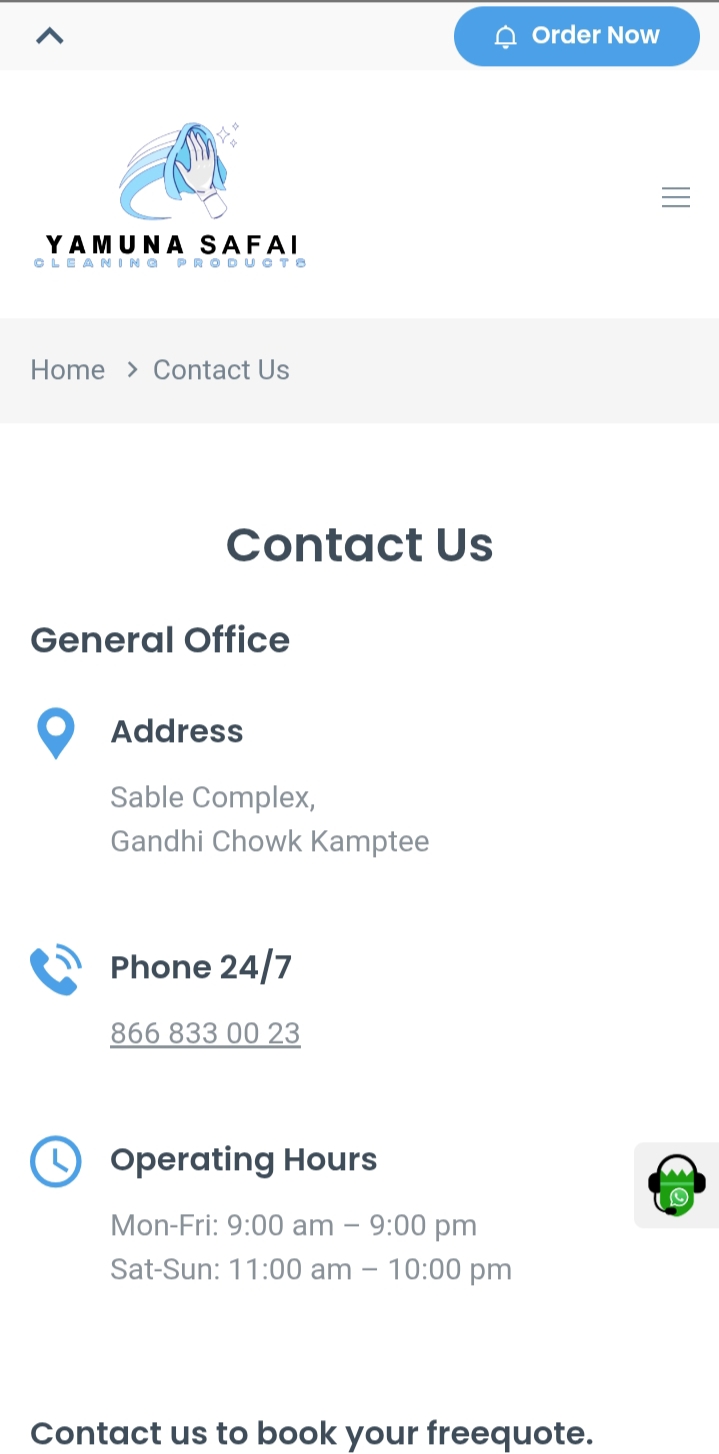Open the hamburger navigation menu
Viewport: 719px width, 1454px height.
(676, 198)
